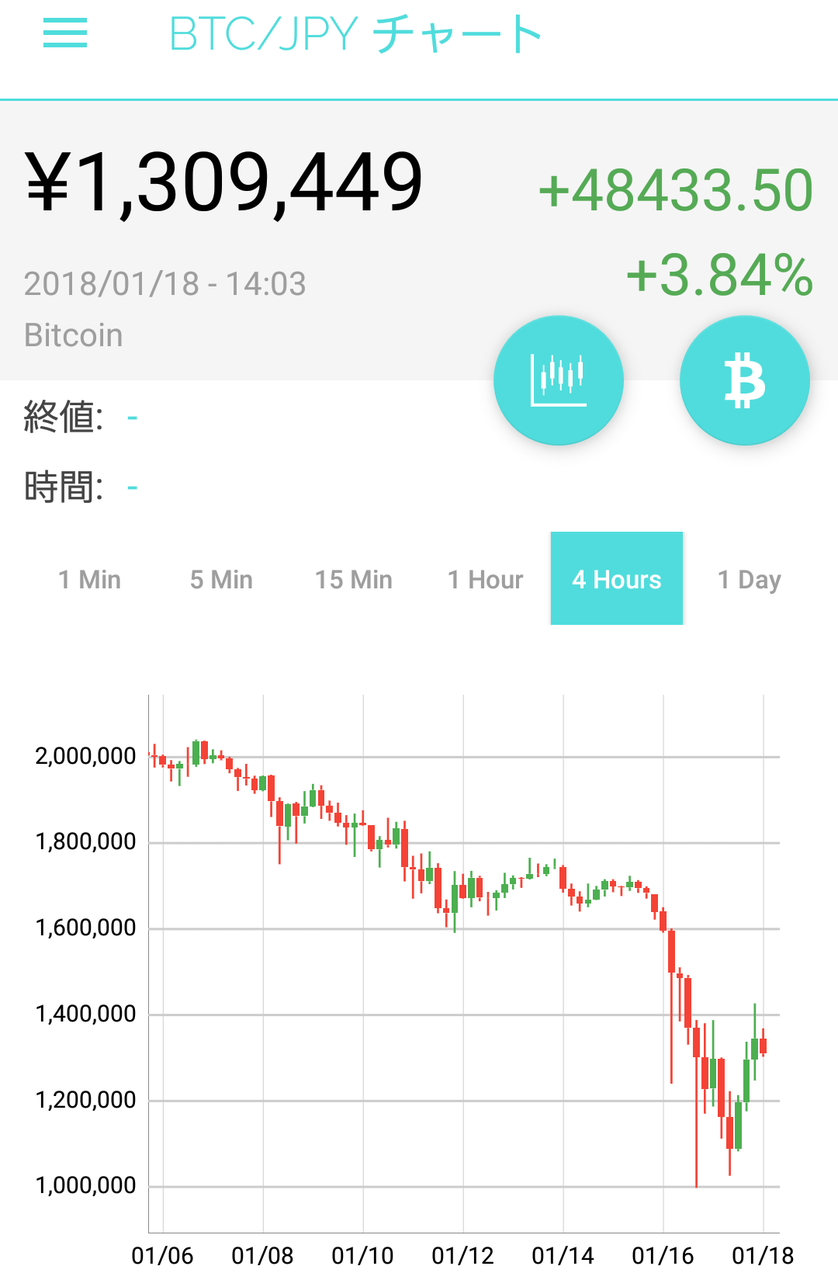Show the 1 Day interval chart
This screenshot has height=1280, width=838.
[x=749, y=579]
